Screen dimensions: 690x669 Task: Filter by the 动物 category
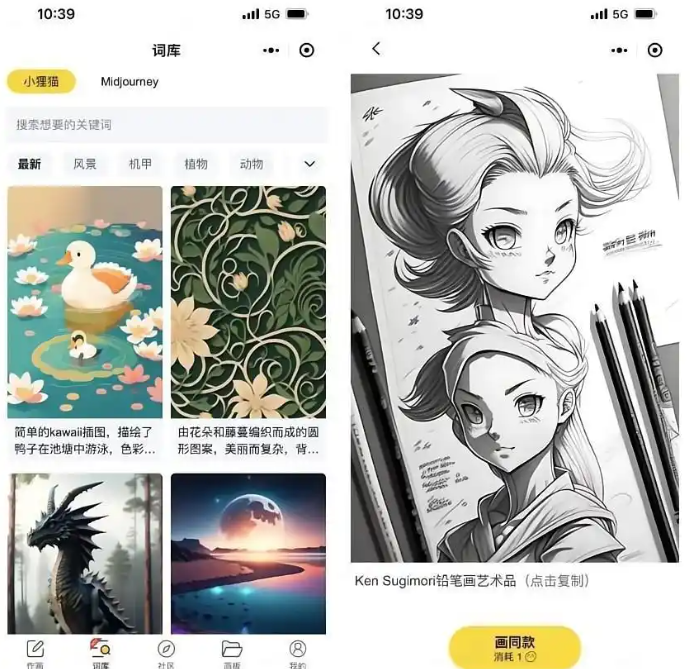pyautogui.click(x=251, y=164)
